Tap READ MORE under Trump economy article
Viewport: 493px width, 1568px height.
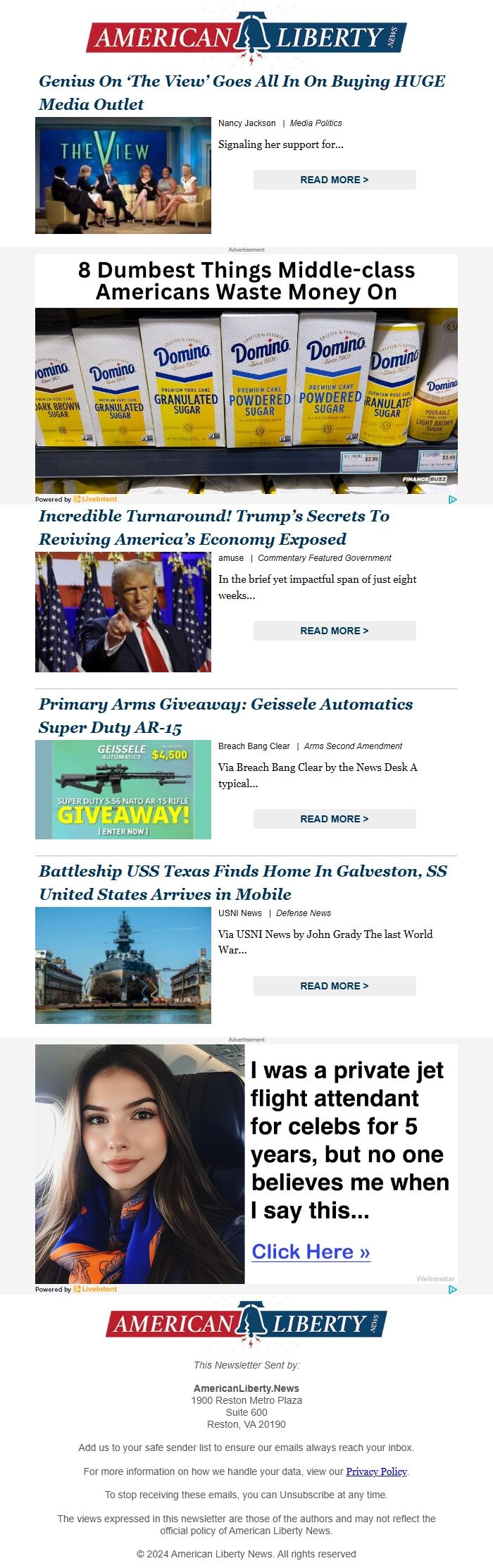335,631
